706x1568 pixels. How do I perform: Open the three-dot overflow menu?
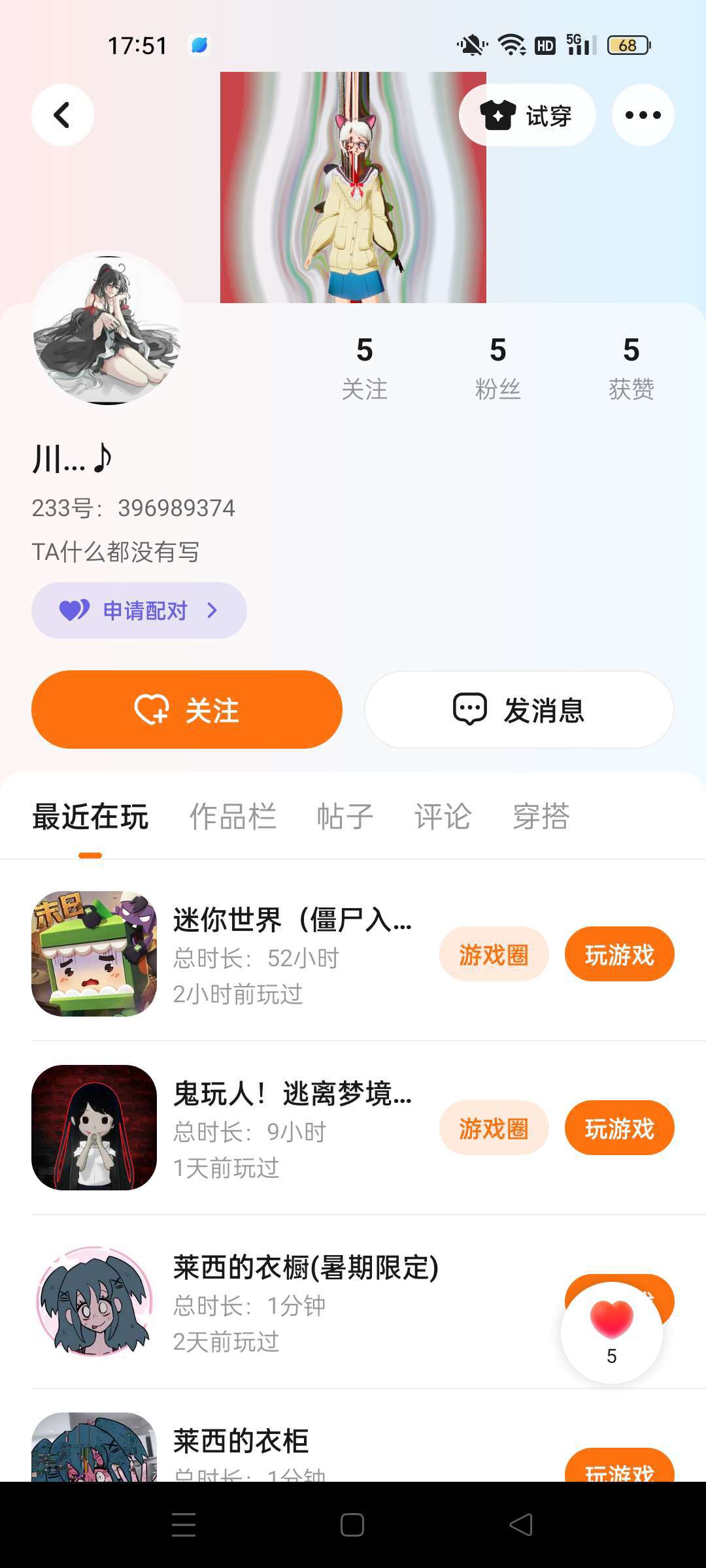click(643, 115)
